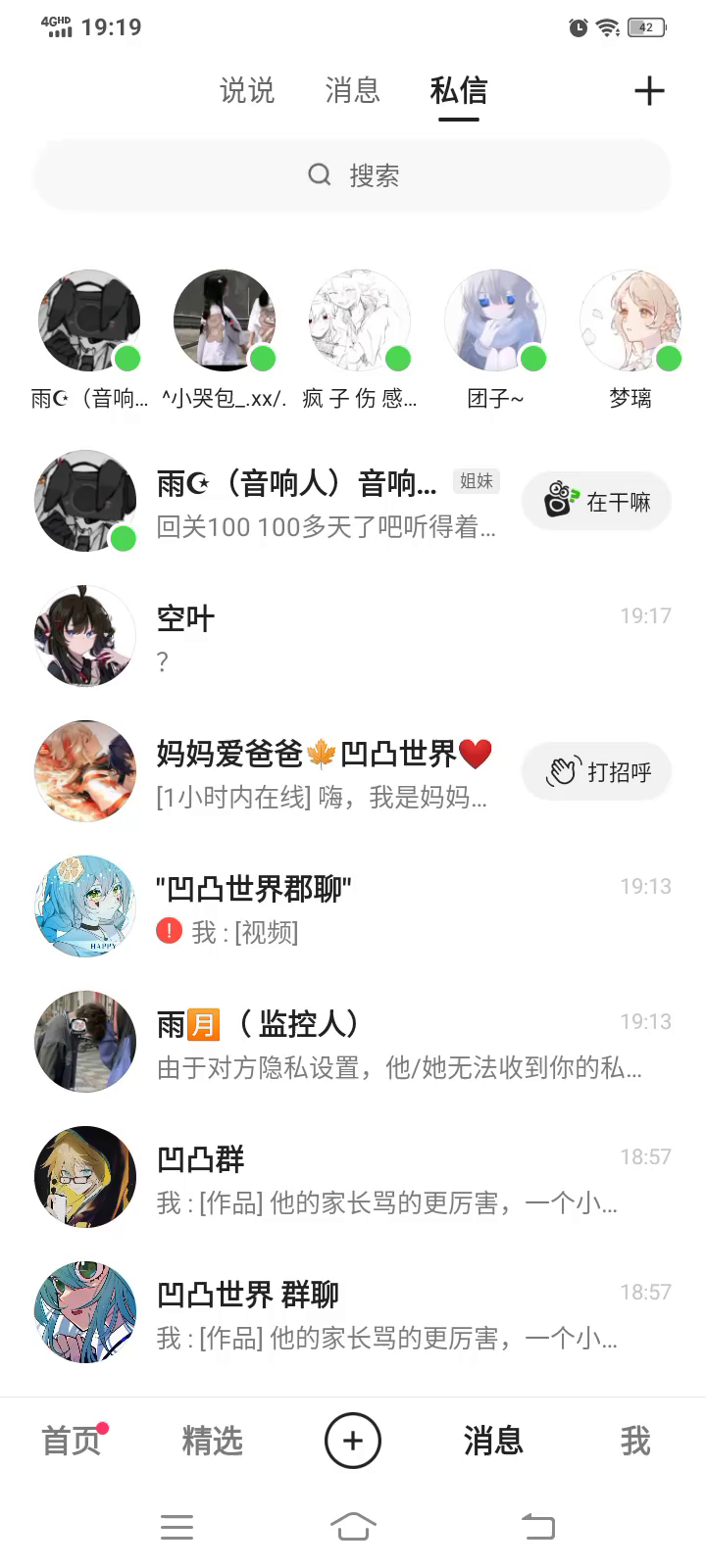
Task: Tap the system back button
Action: 537,1526
